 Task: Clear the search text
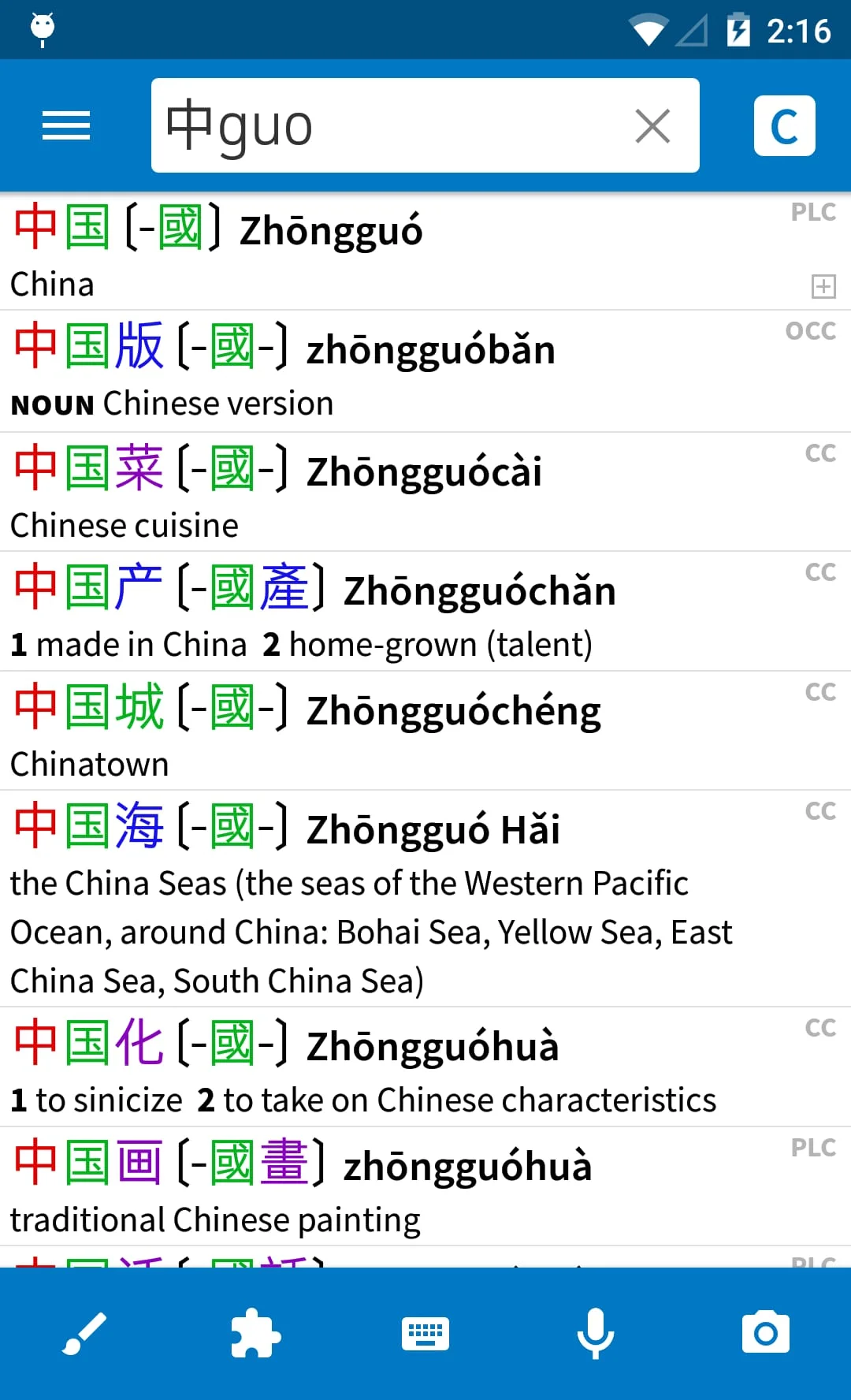[652, 126]
